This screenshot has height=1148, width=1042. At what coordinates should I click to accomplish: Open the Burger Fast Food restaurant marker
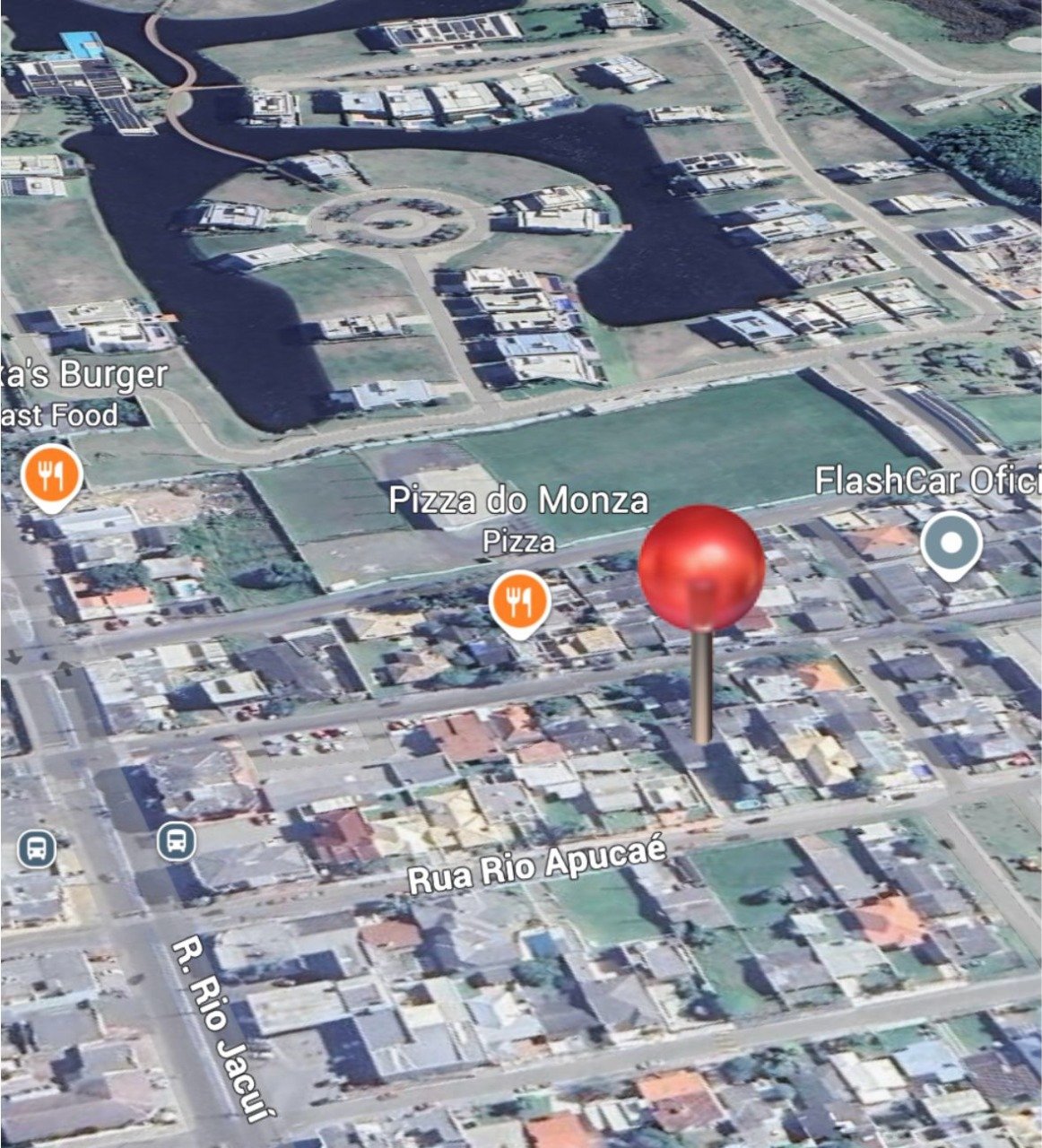click(x=53, y=475)
